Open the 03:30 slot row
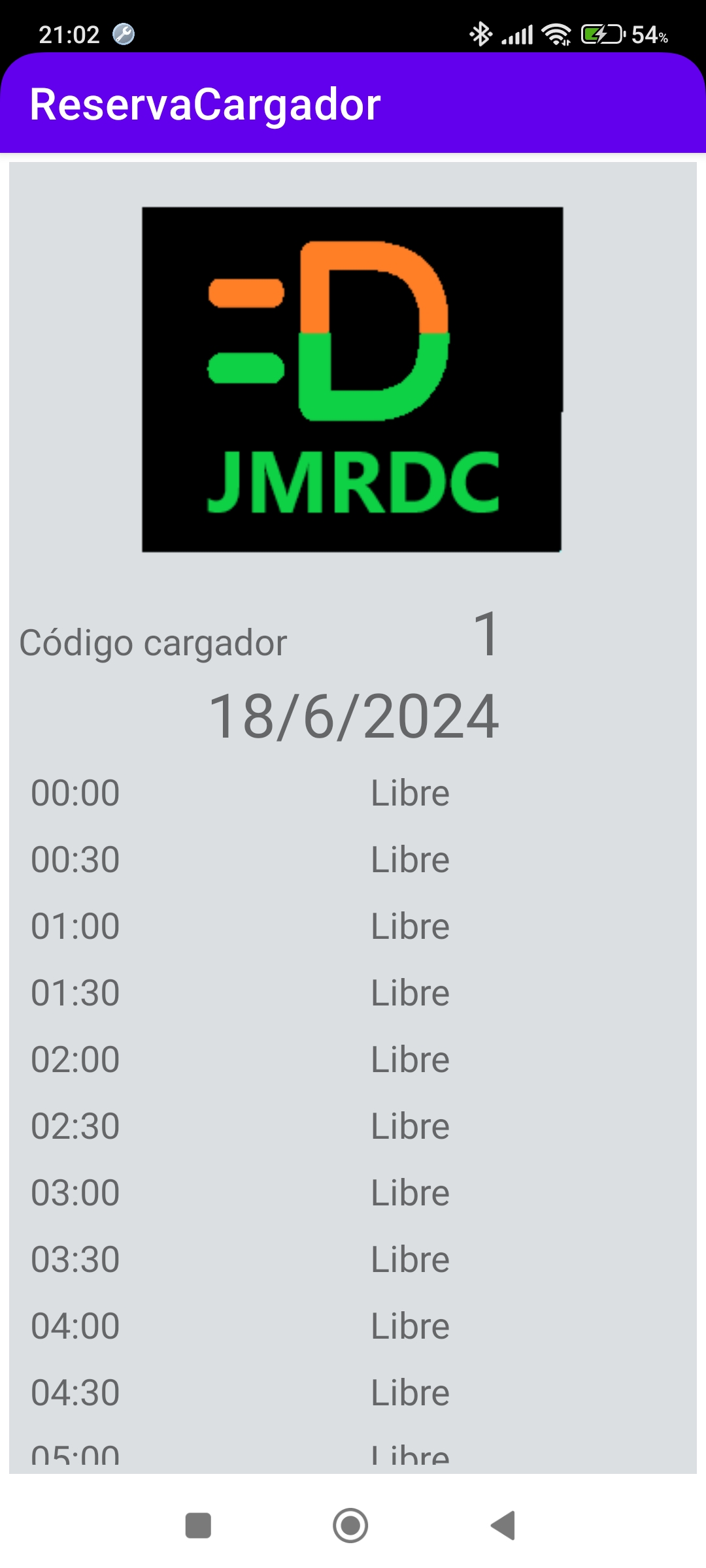Image resolution: width=706 pixels, height=1568 pixels. (x=353, y=1260)
